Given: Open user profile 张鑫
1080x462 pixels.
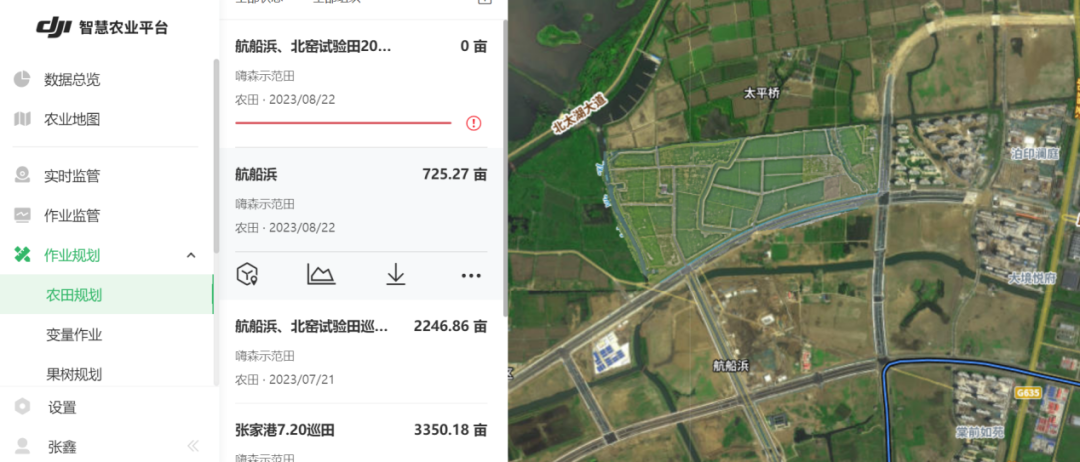Looking at the screenshot, I should 62,446.
